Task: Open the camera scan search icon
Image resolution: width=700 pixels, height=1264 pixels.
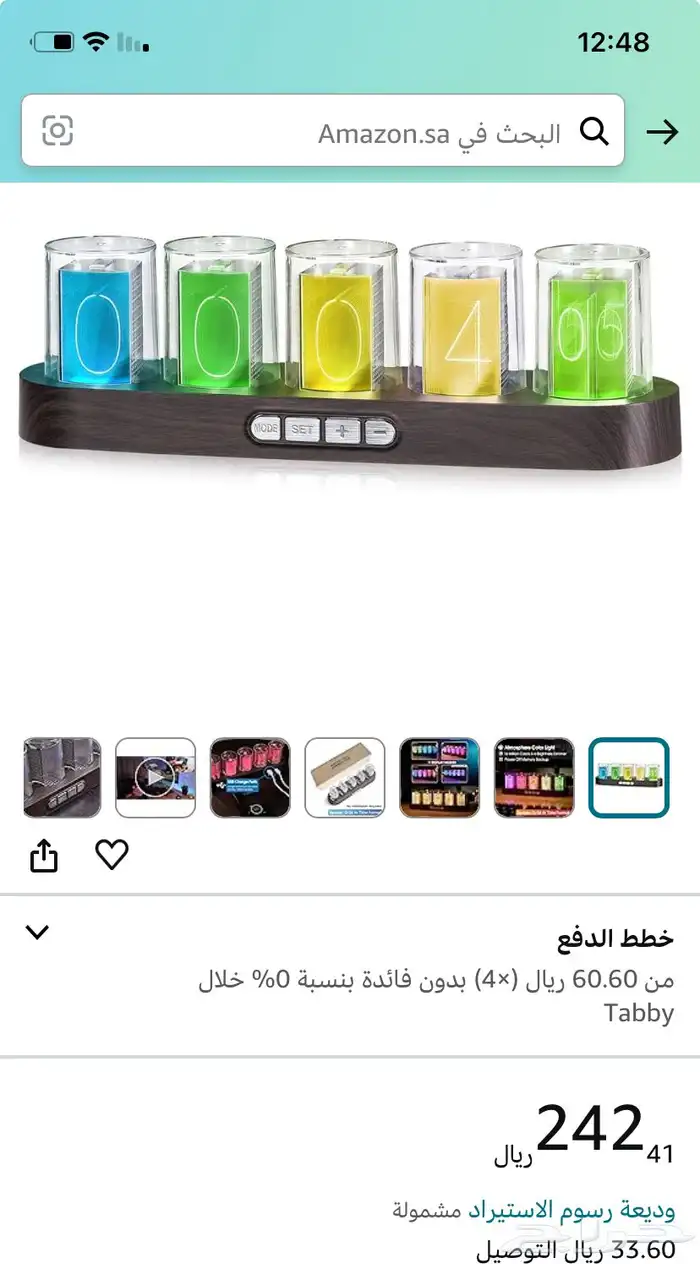Action: 58,131
